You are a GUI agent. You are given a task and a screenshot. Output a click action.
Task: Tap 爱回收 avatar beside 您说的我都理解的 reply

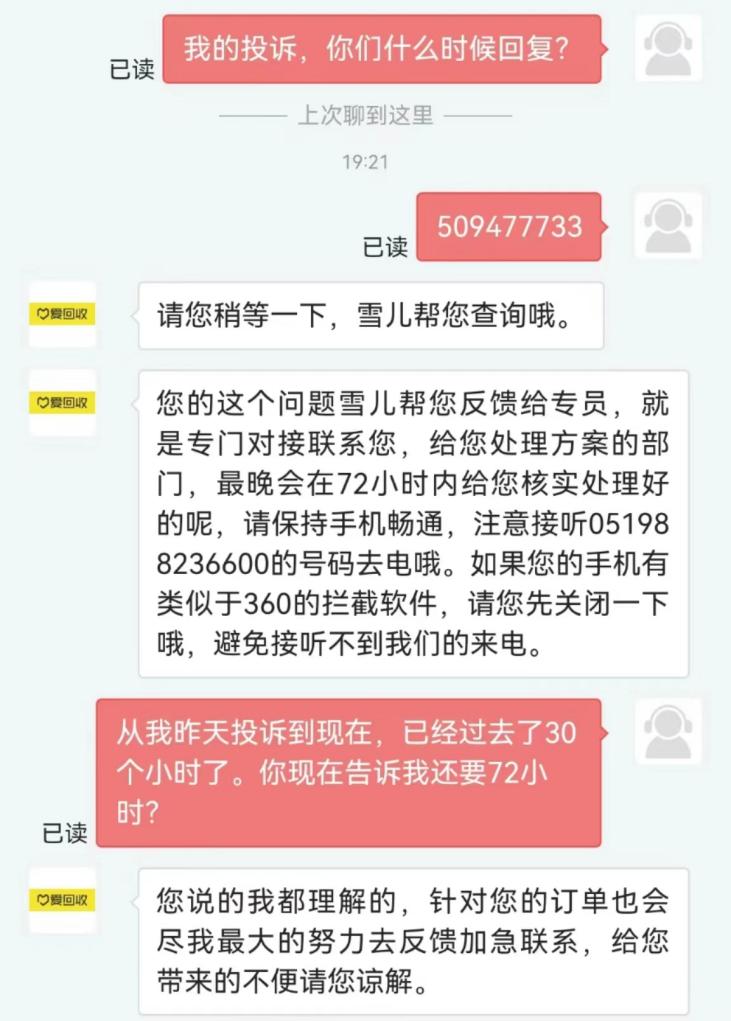62,900
